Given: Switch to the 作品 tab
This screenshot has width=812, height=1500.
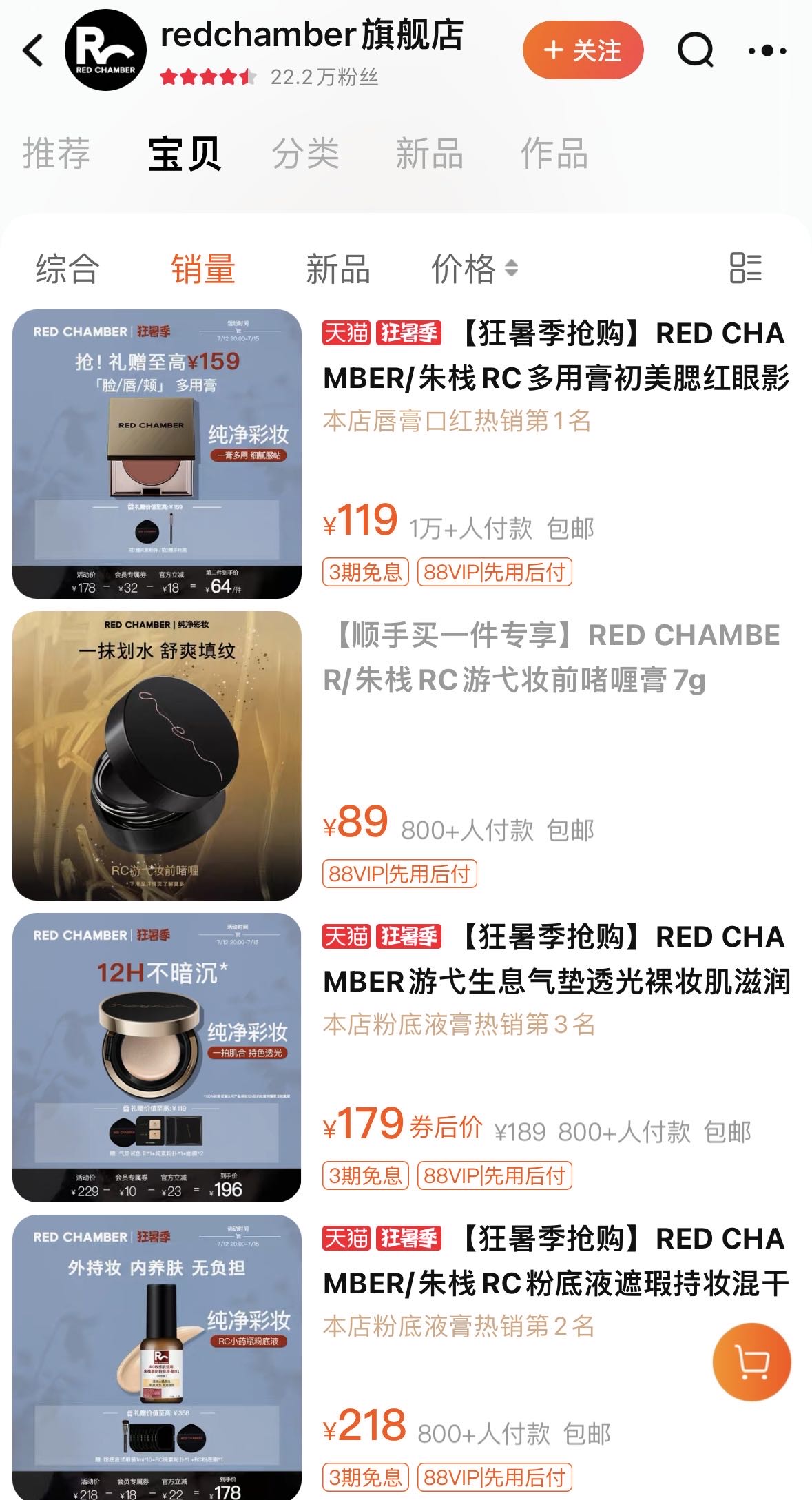Looking at the screenshot, I should tap(554, 153).
